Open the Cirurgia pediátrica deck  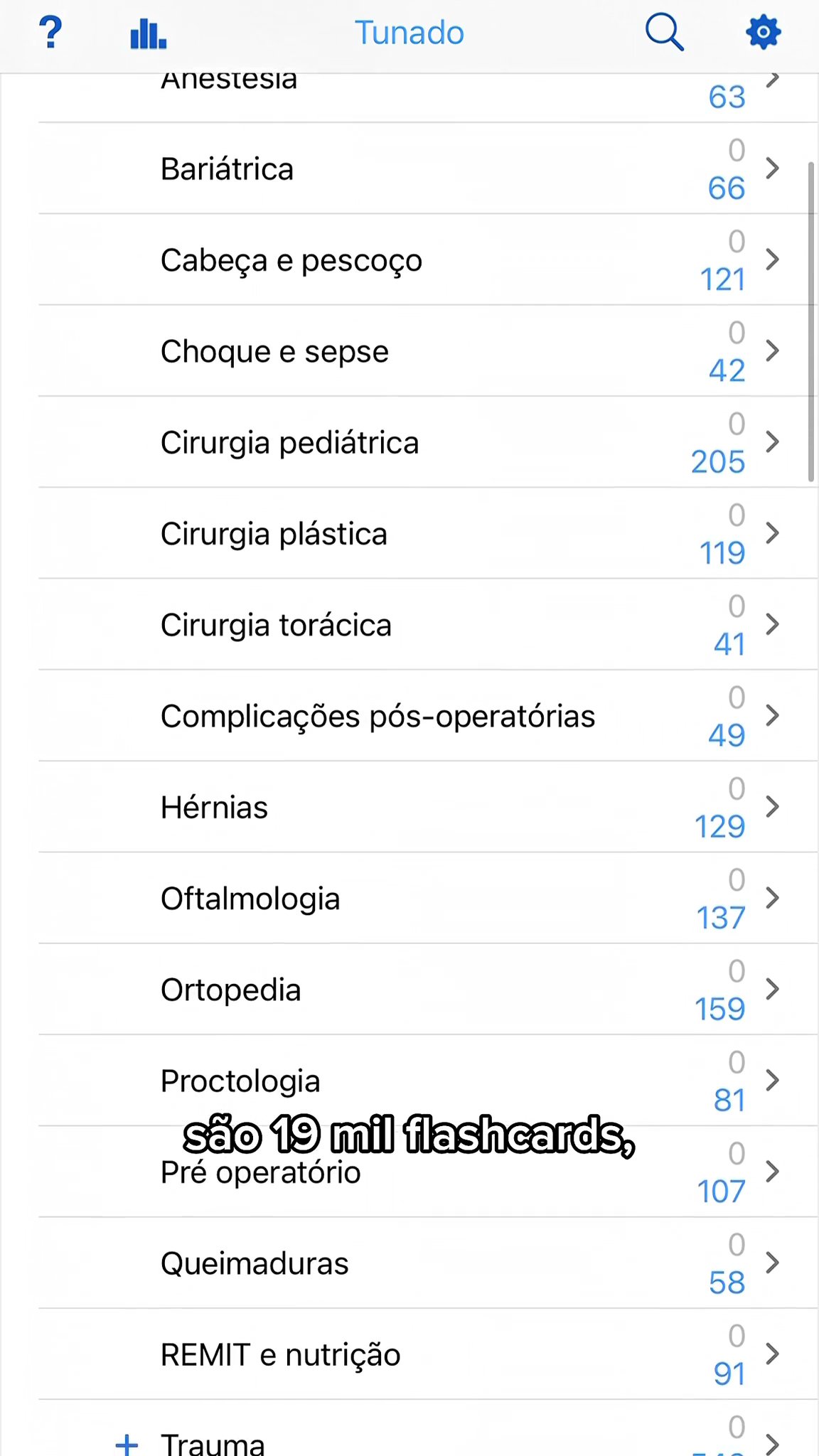pyautogui.click(x=428, y=441)
